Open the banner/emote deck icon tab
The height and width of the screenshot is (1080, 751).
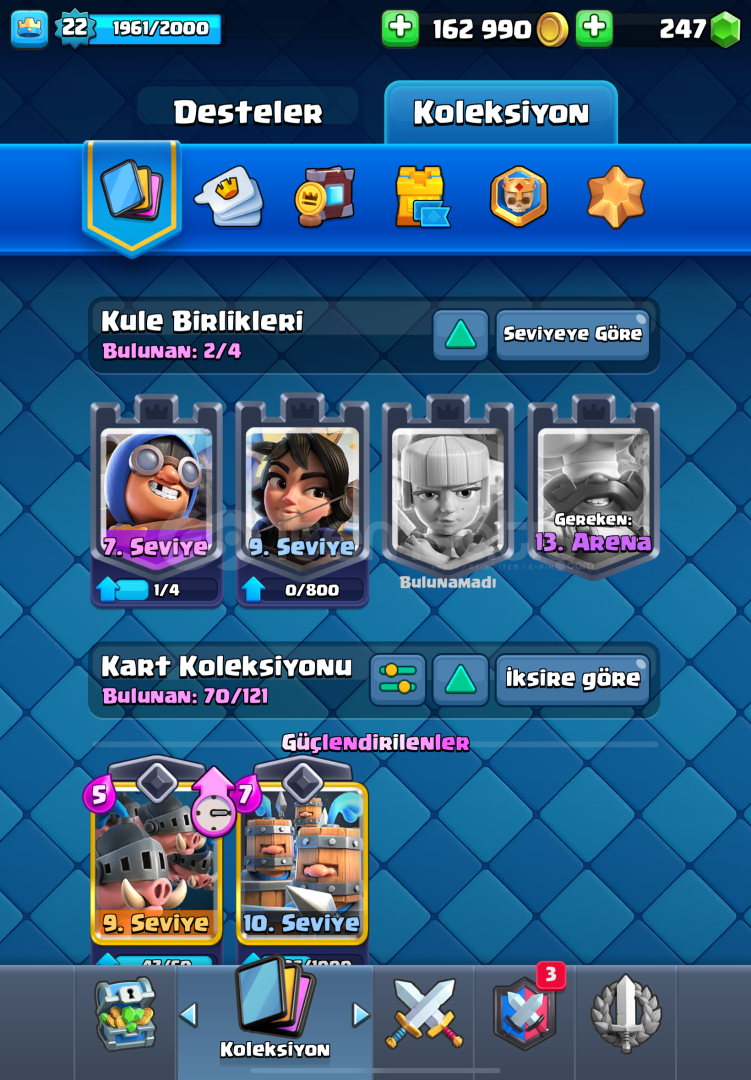coord(229,196)
